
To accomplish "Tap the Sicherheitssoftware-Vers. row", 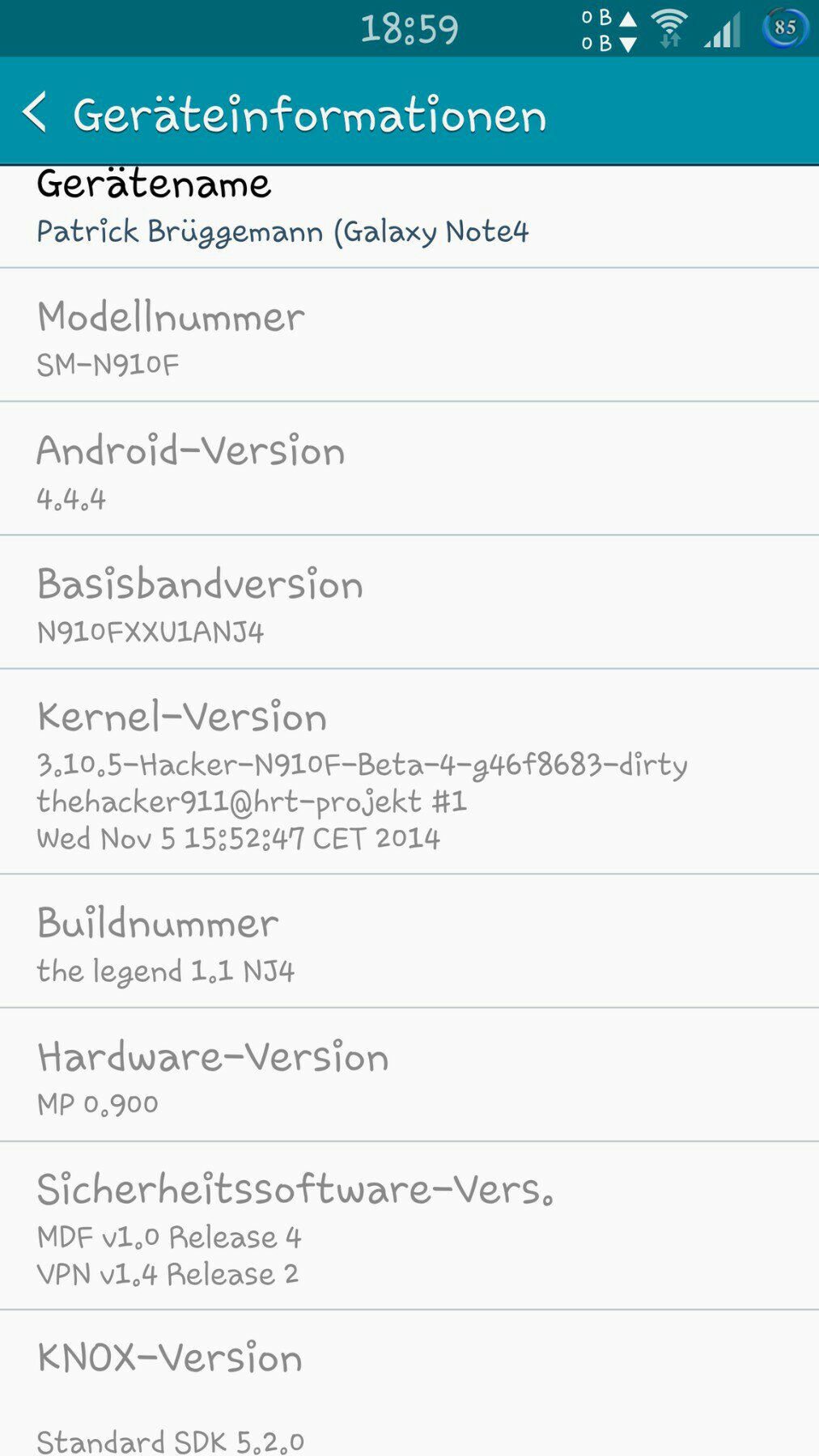I will [x=409, y=1226].
